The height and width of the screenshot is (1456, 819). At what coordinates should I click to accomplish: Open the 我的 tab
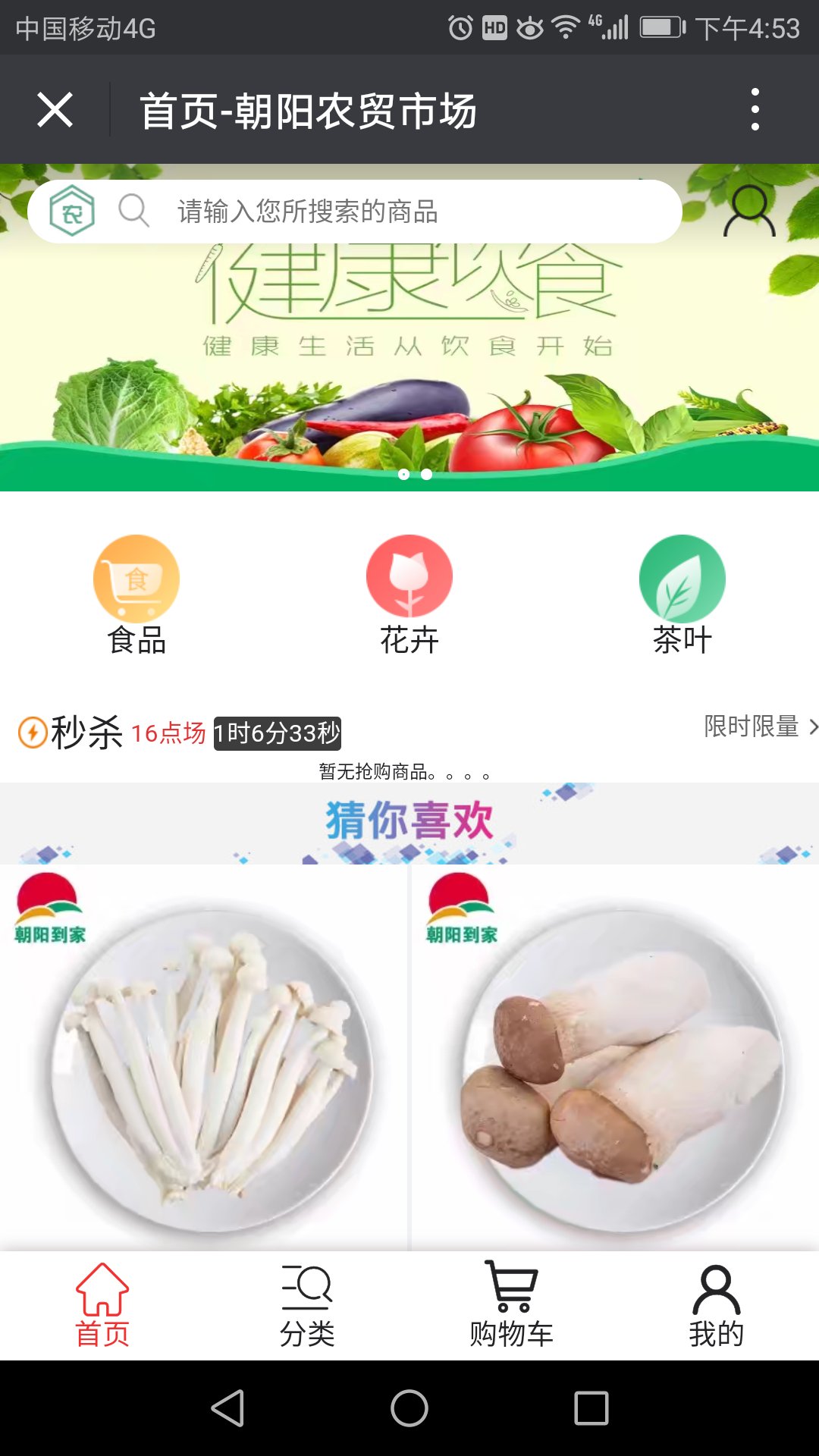coord(717,1306)
